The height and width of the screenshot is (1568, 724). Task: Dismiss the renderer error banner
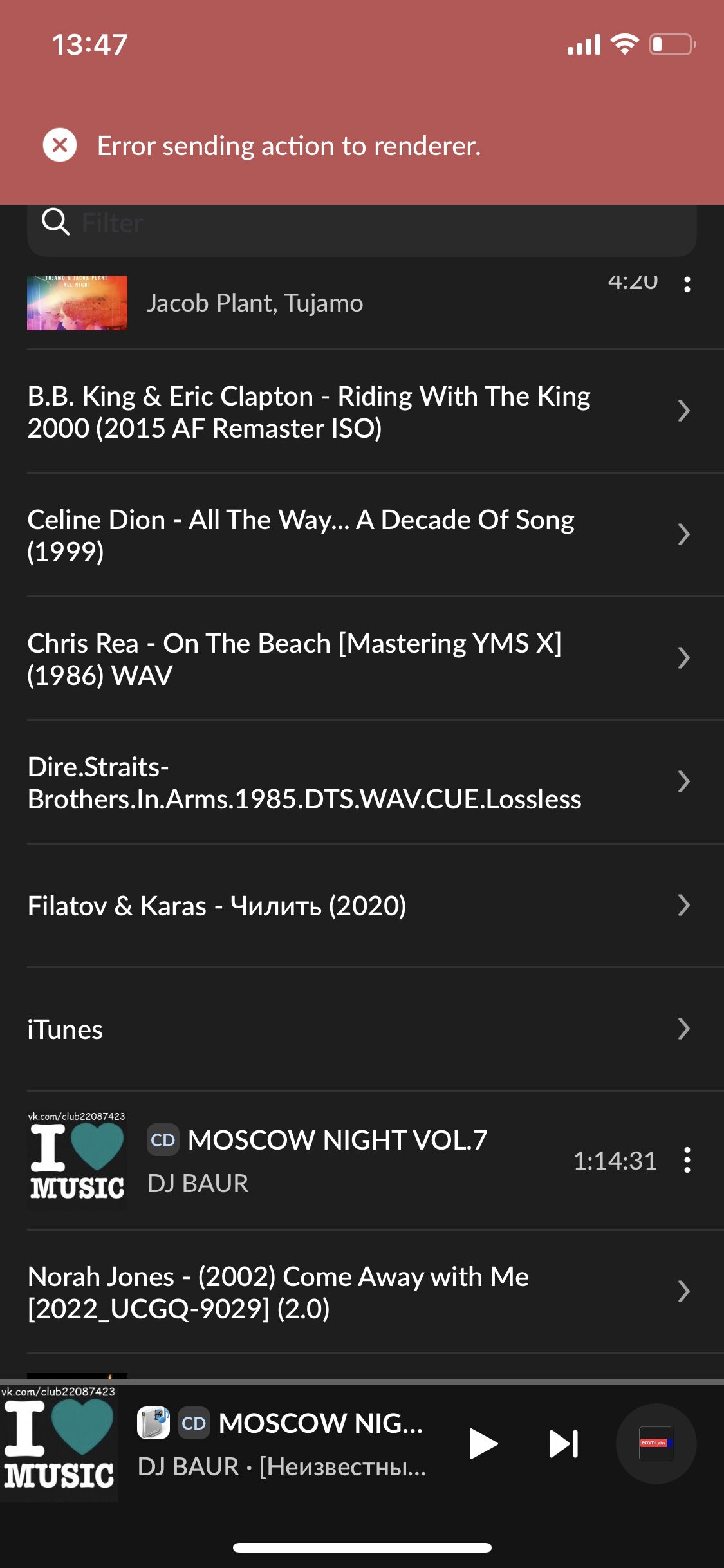click(x=60, y=145)
